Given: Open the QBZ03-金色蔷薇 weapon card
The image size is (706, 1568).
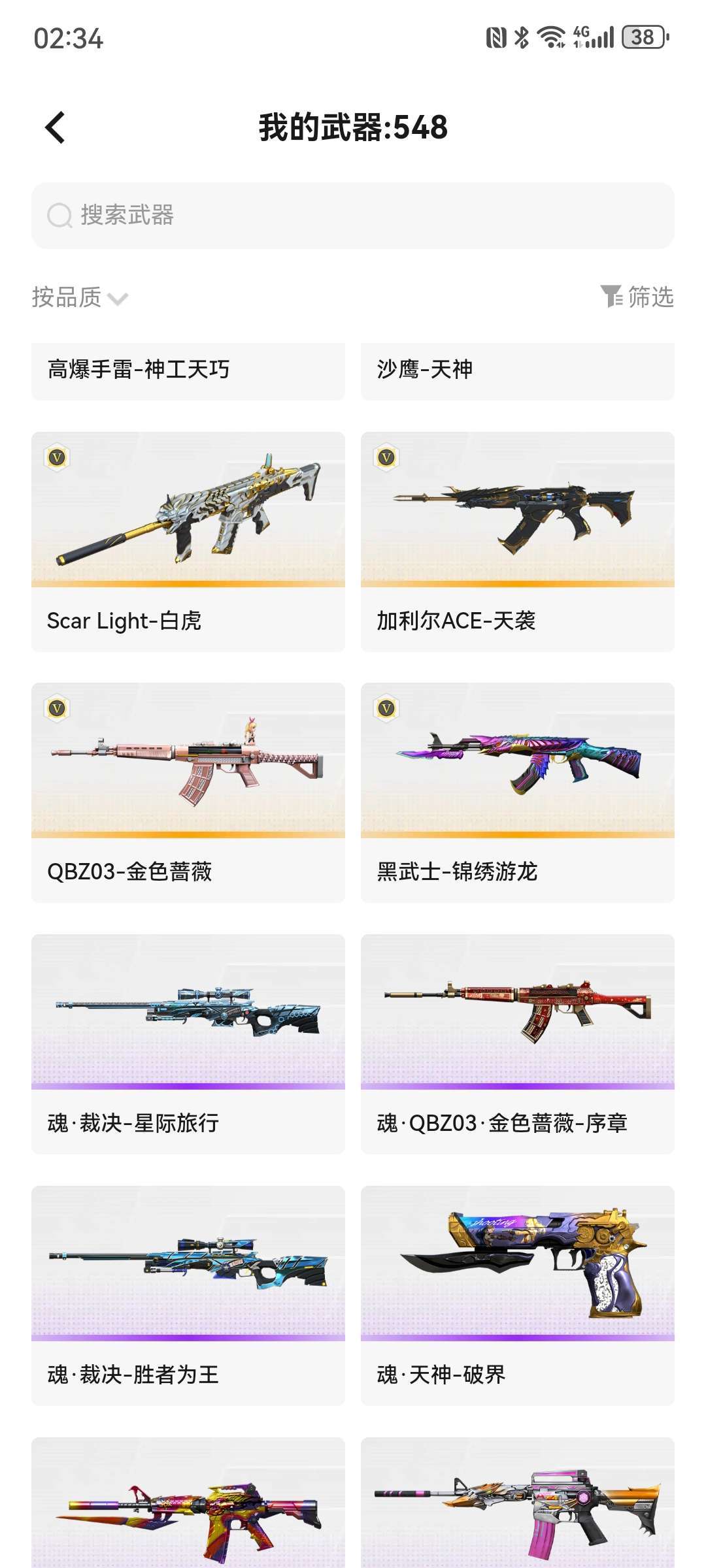Looking at the screenshot, I should coord(188,792).
